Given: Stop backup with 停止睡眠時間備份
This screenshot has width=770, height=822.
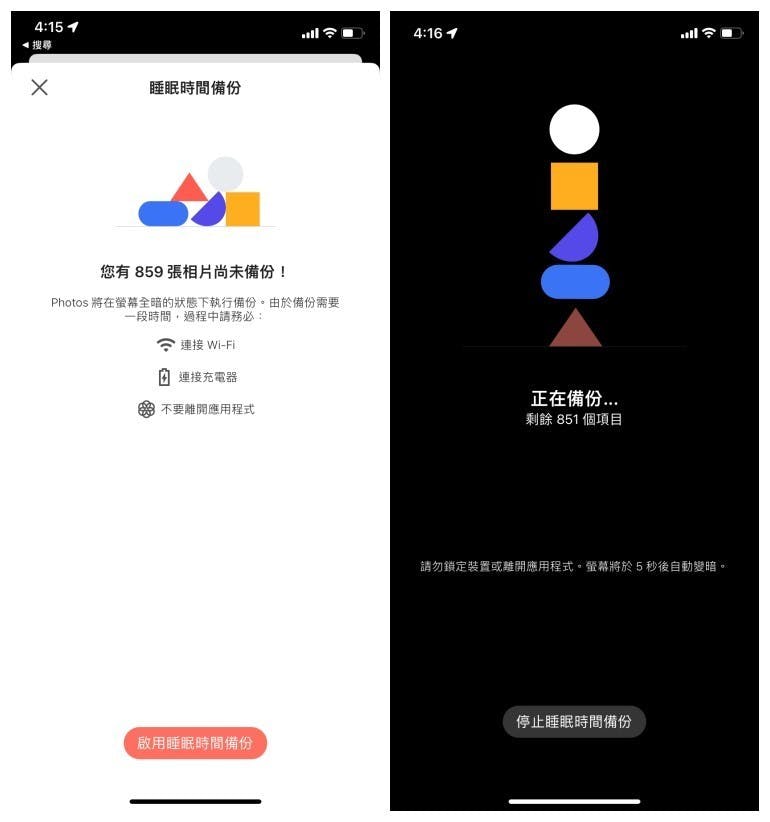Looking at the screenshot, I should [573, 721].
